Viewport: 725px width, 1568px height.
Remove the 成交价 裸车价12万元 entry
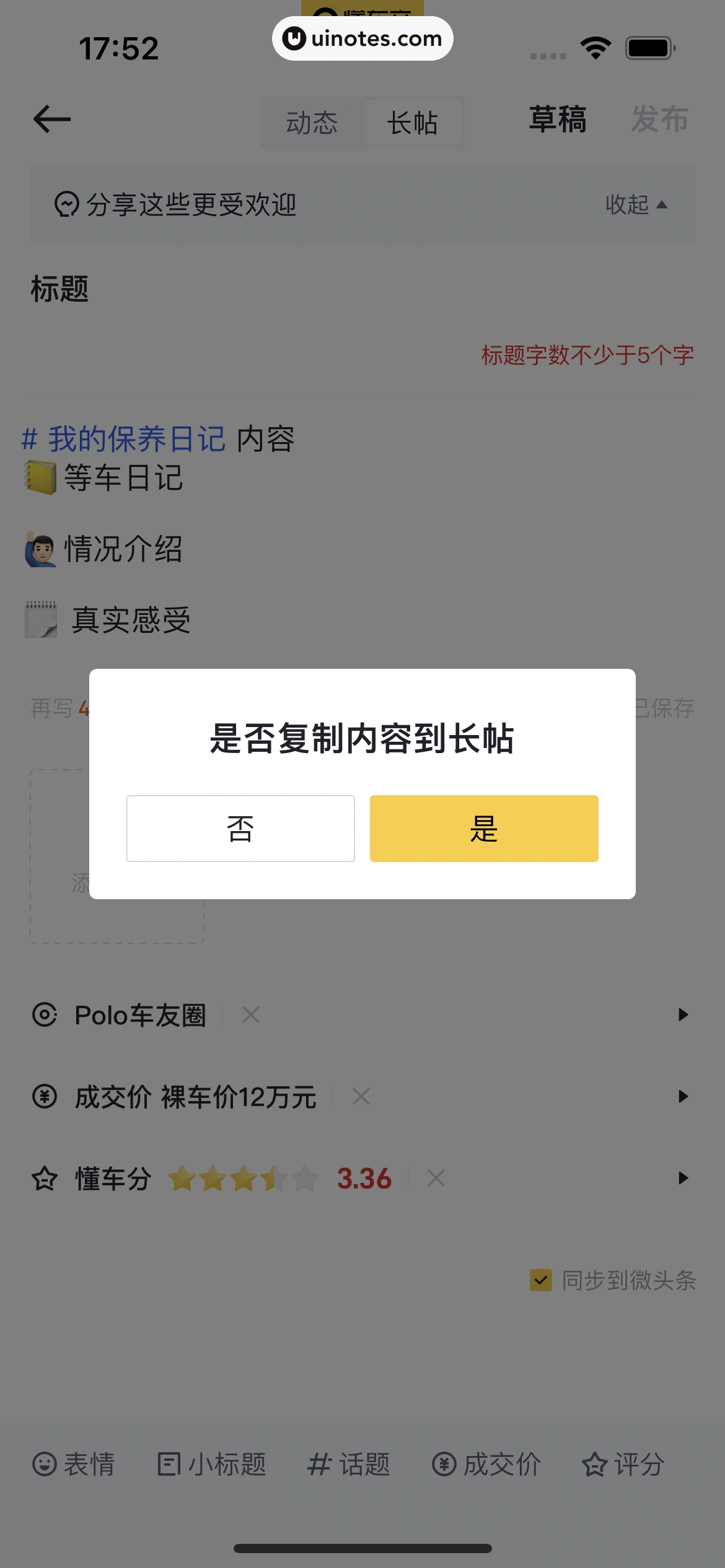pyautogui.click(x=361, y=1097)
